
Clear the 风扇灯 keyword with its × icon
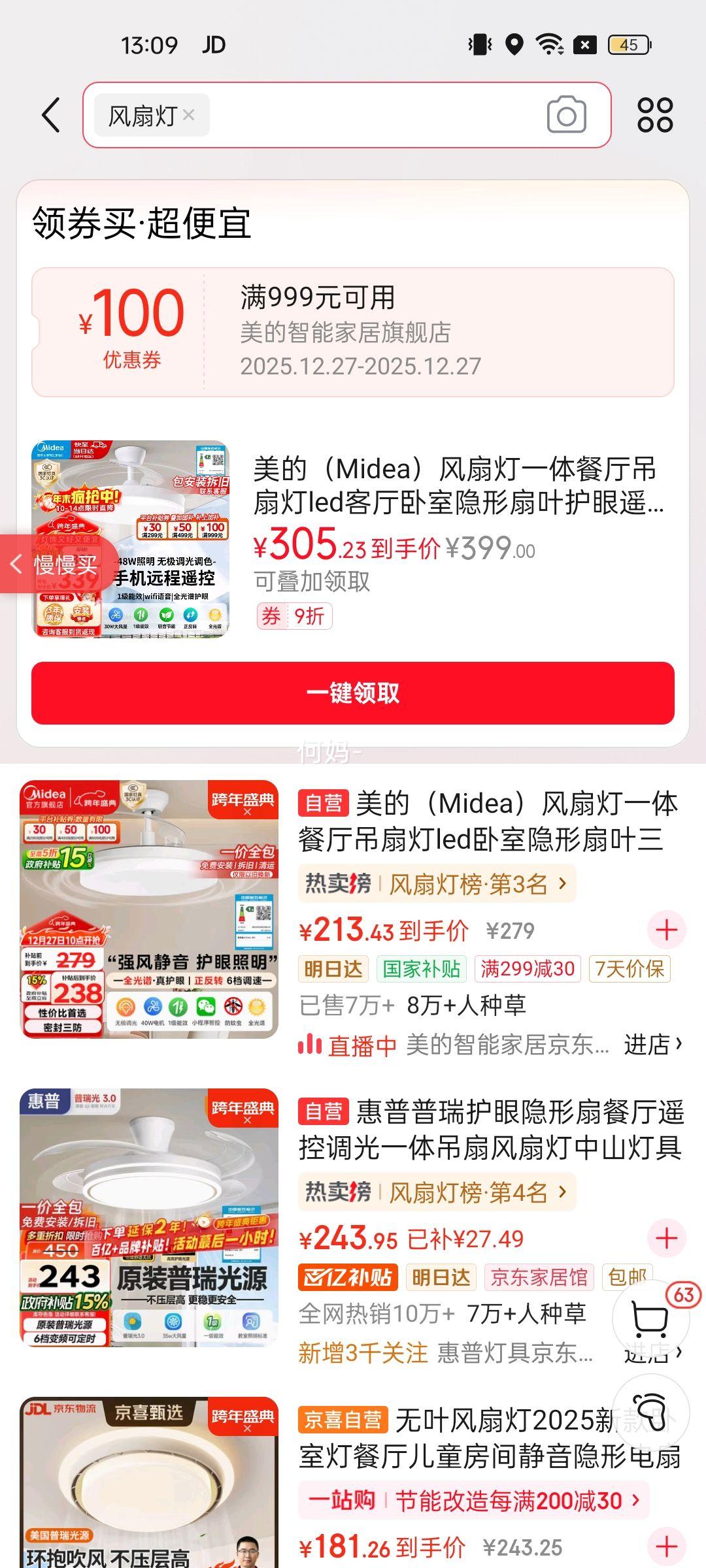[x=189, y=116]
